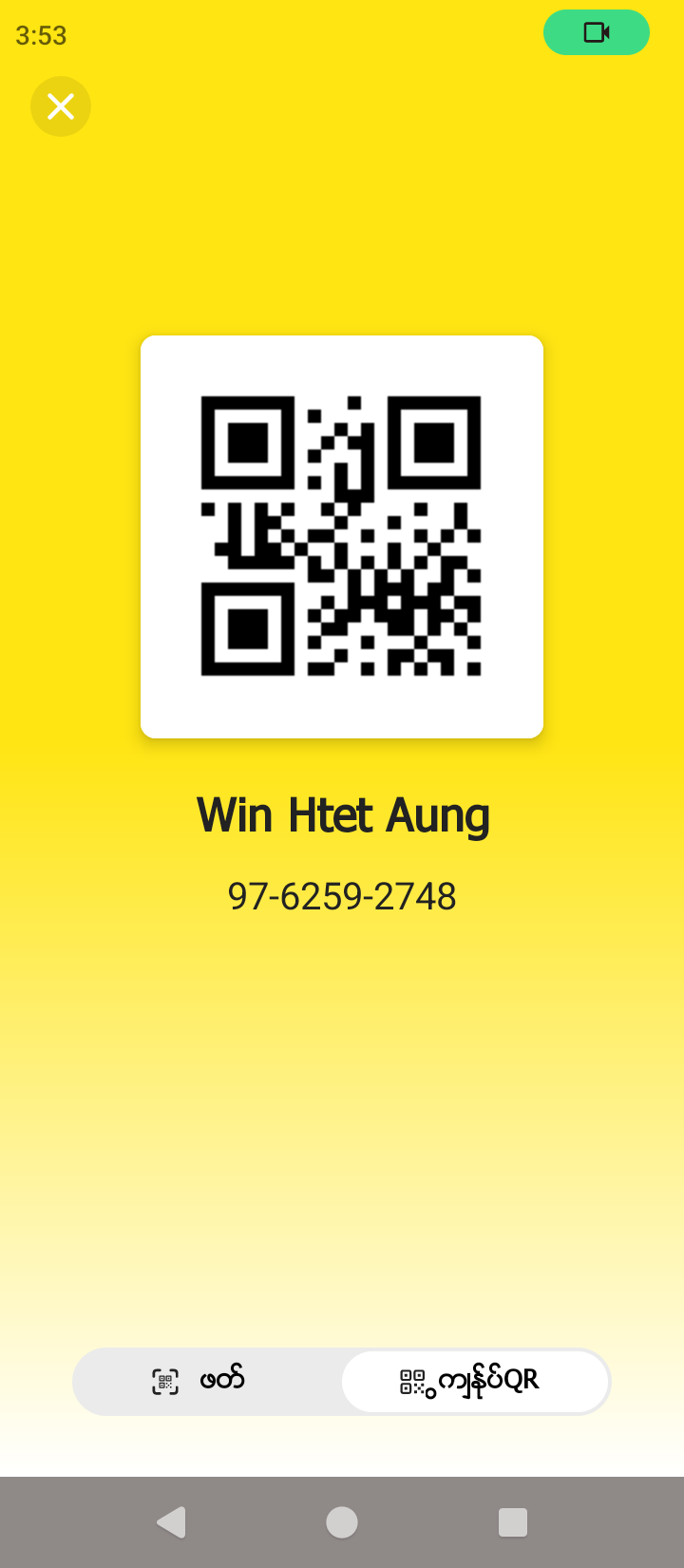Close the QR code screen
This screenshot has width=684, height=1568.
[x=61, y=106]
